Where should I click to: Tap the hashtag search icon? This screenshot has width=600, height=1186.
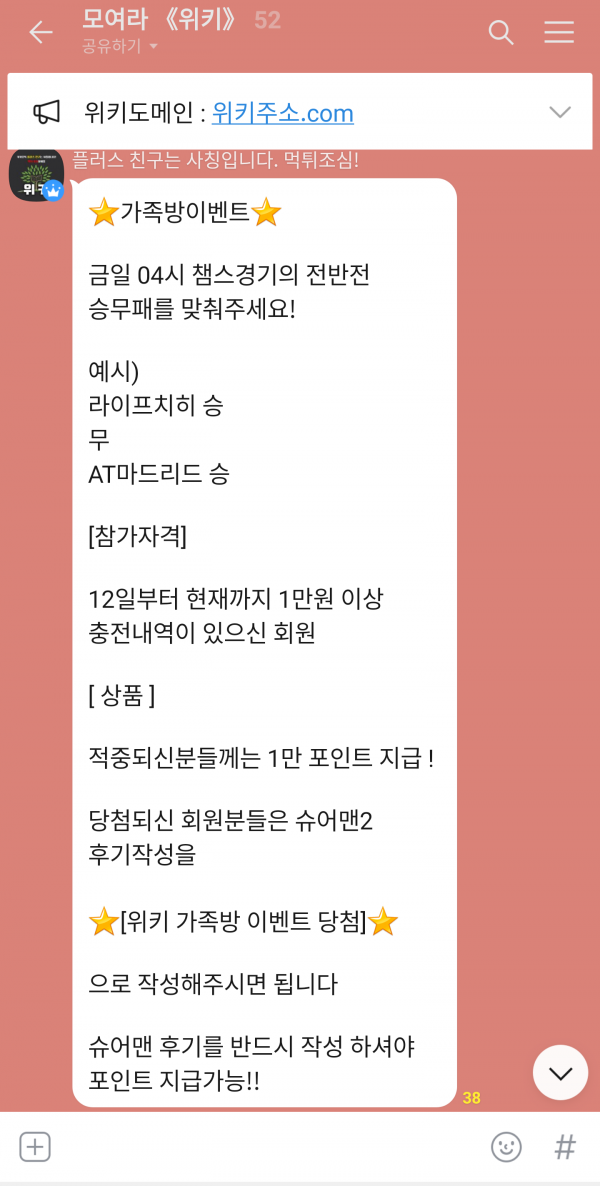(565, 1146)
